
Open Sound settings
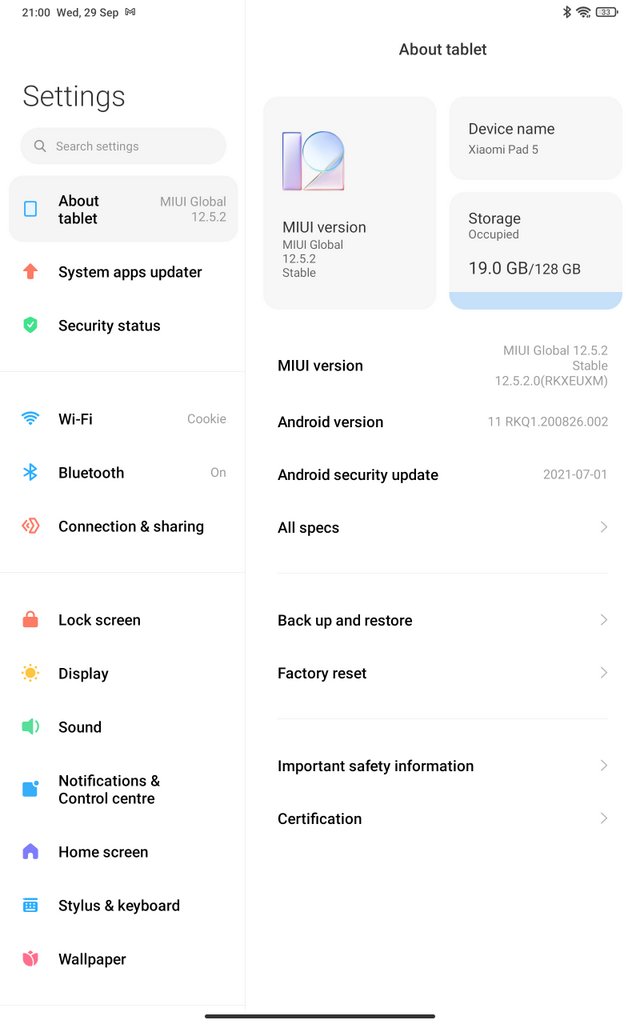[x=123, y=727]
